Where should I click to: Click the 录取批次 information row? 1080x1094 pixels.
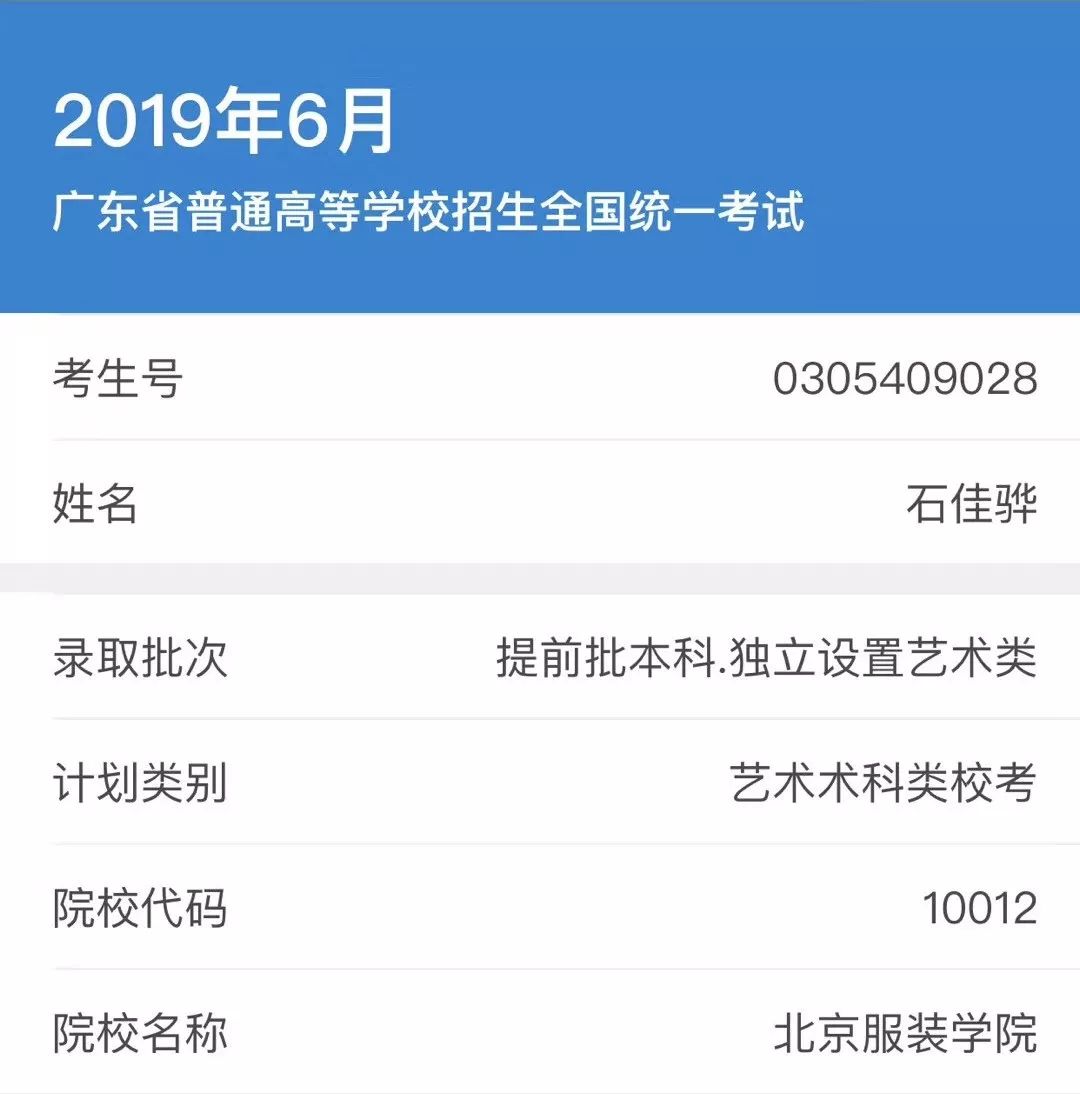coord(540,656)
